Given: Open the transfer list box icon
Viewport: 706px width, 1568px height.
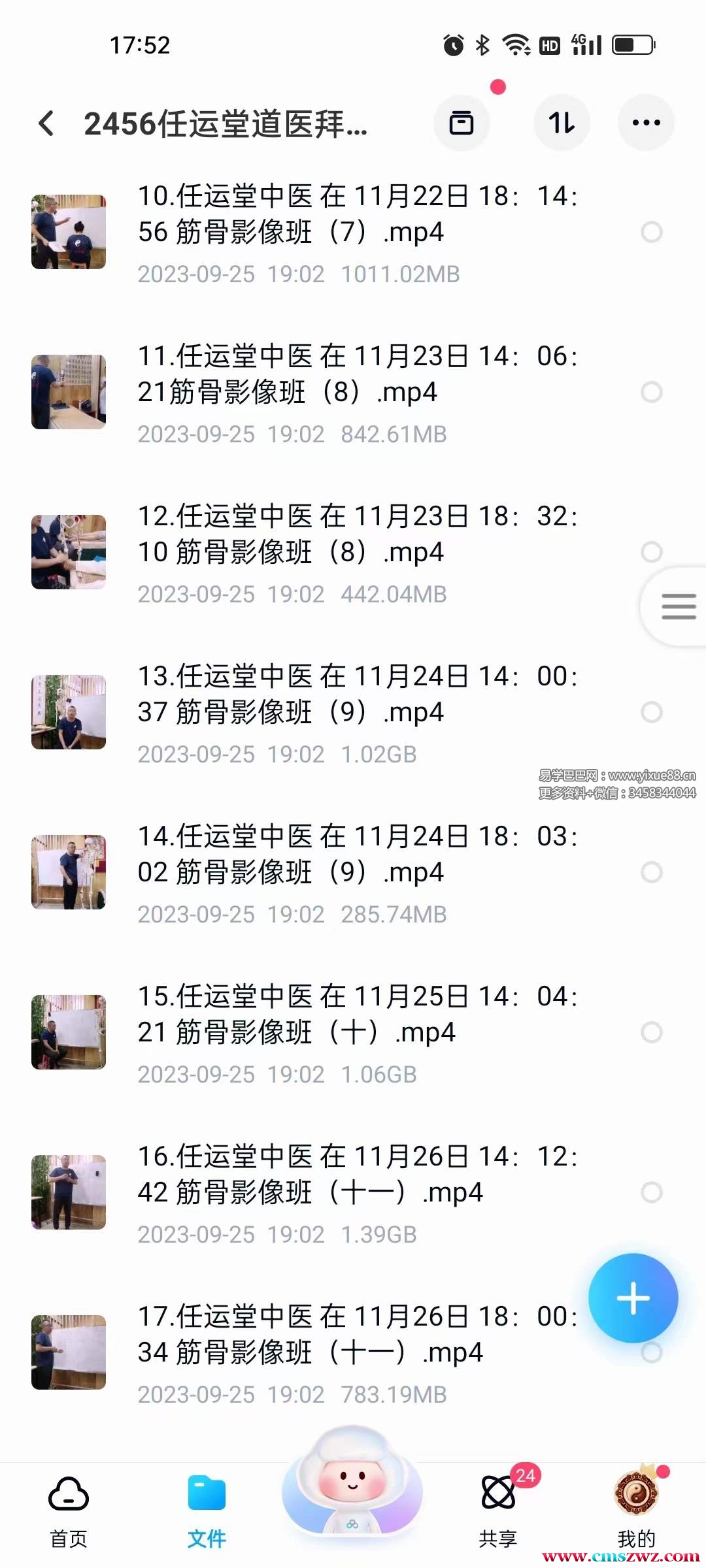Looking at the screenshot, I should (x=462, y=123).
